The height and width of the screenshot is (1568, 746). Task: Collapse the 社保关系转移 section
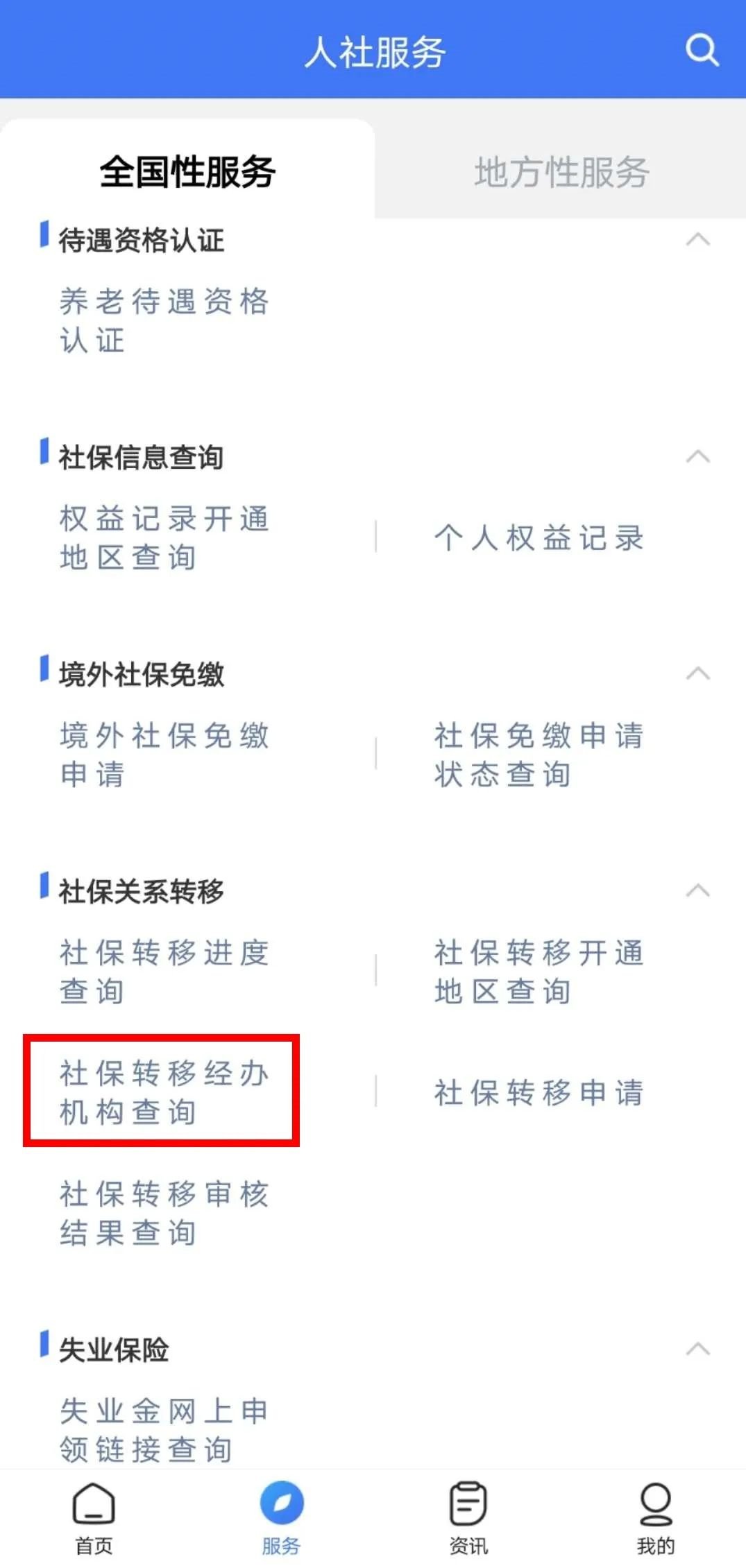pyautogui.click(x=697, y=891)
